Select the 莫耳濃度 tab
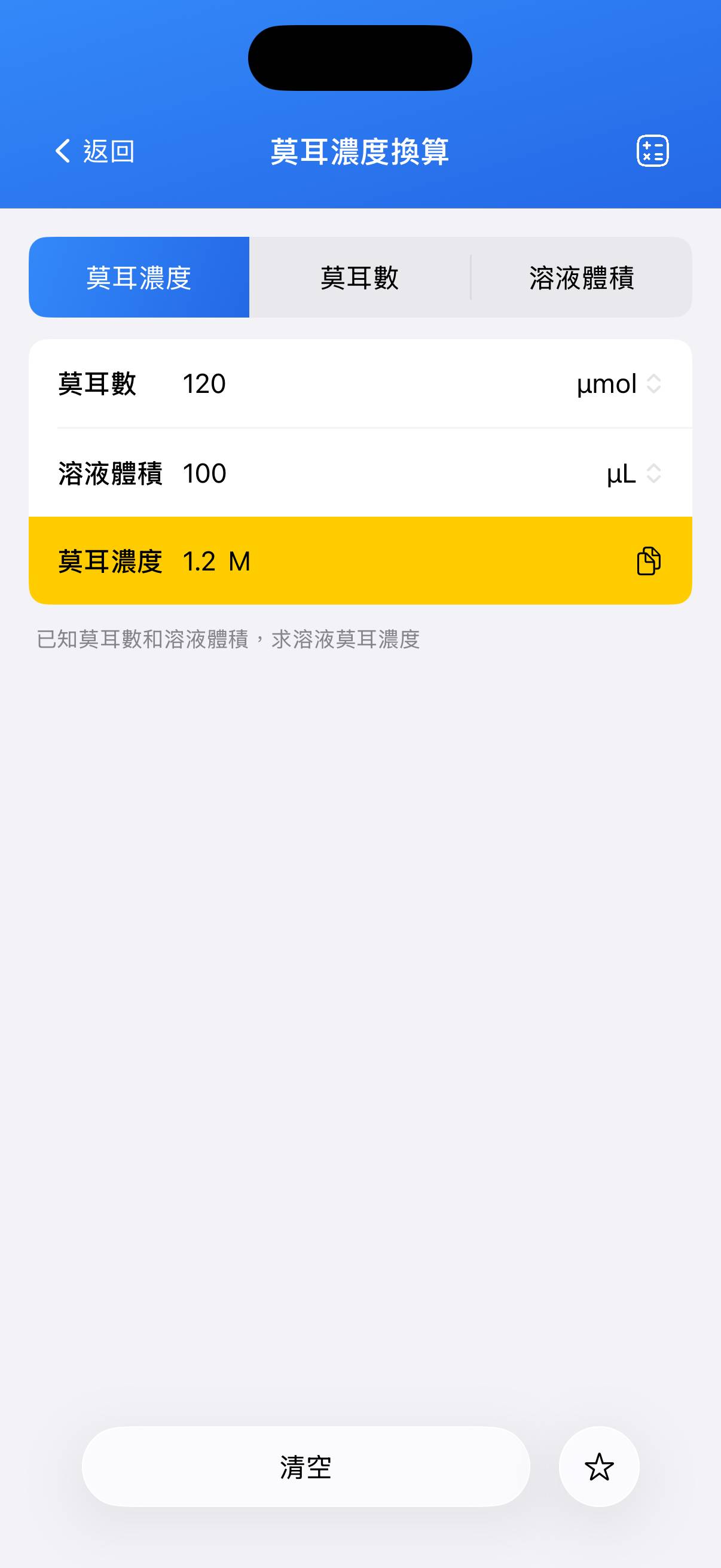The height and width of the screenshot is (1568, 721). click(x=139, y=277)
